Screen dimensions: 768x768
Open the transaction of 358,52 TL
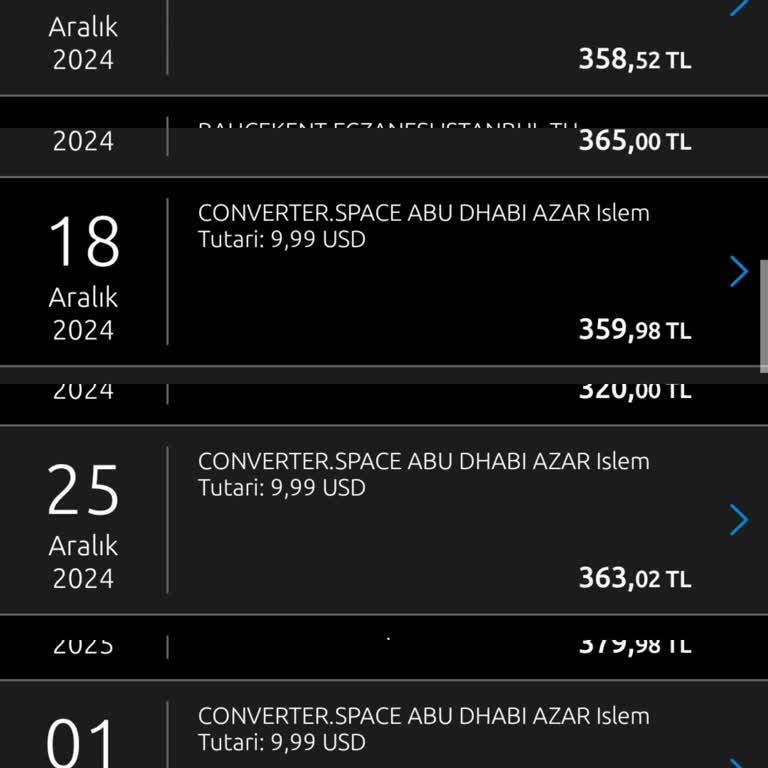739,8
